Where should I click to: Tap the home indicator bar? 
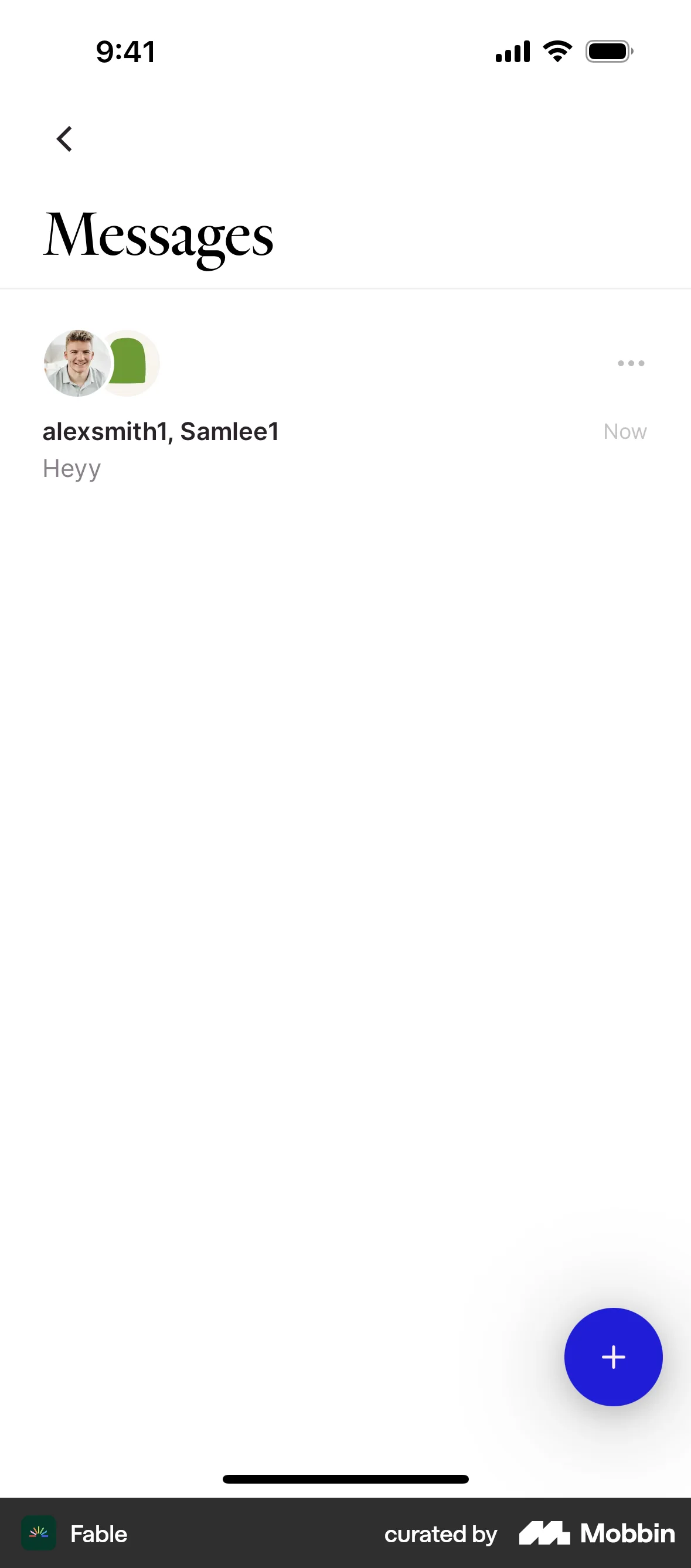tap(345, 1479)
